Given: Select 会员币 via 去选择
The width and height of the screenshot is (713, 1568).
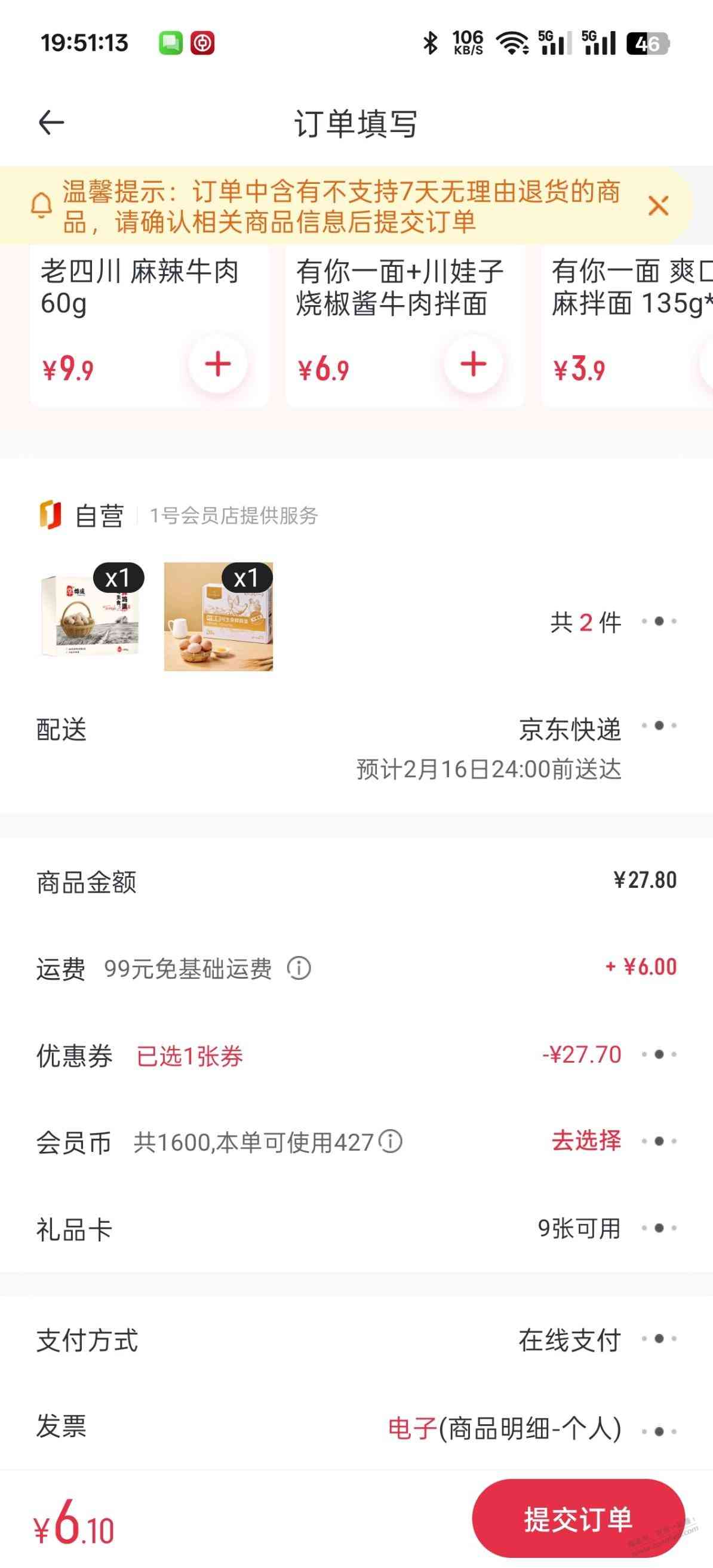Looking at the screenshot, I should pyautogui.click(x=586, y=1140).
